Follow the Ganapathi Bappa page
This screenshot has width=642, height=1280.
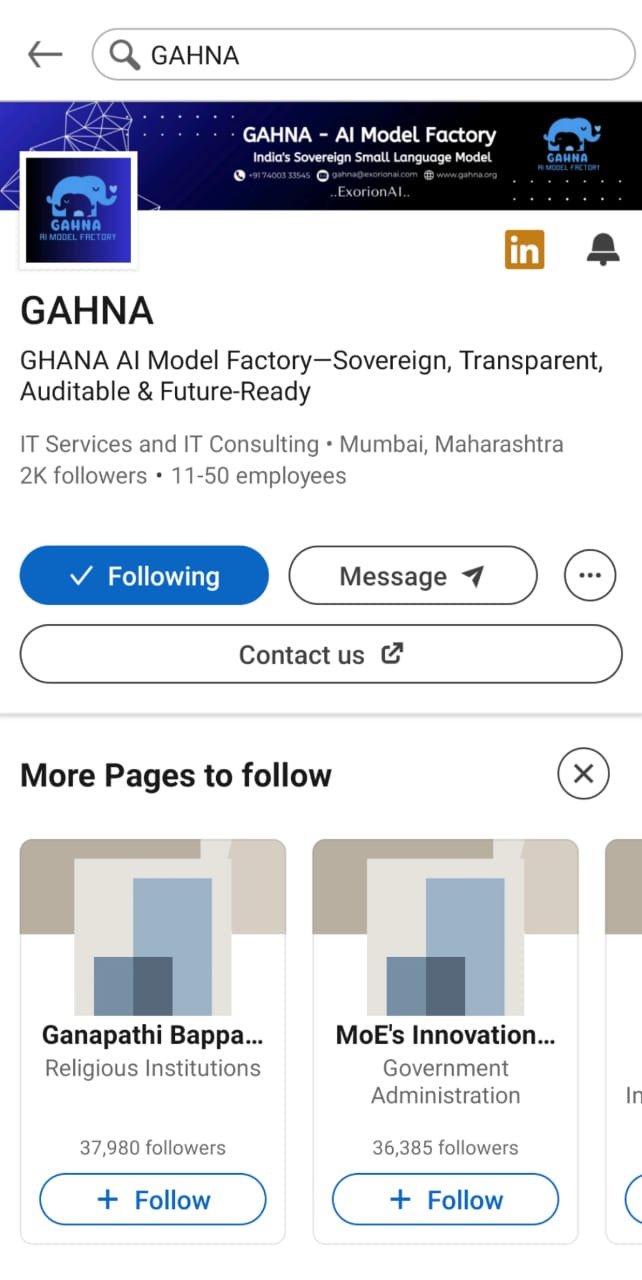click(153, 1199)
